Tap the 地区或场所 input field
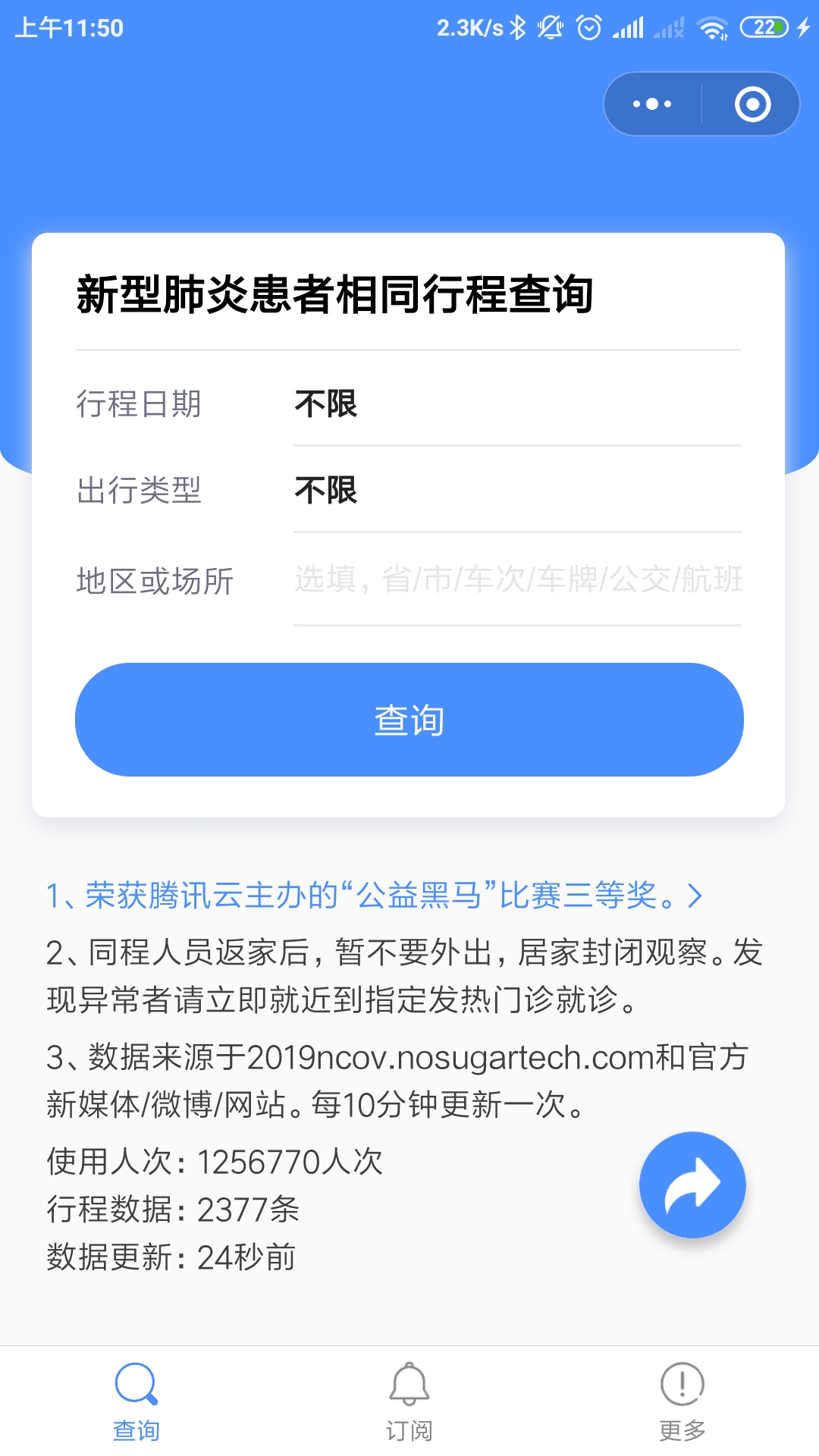This screenshot has height=1456, width=819. pyautogui.click(x=517, y=579)
